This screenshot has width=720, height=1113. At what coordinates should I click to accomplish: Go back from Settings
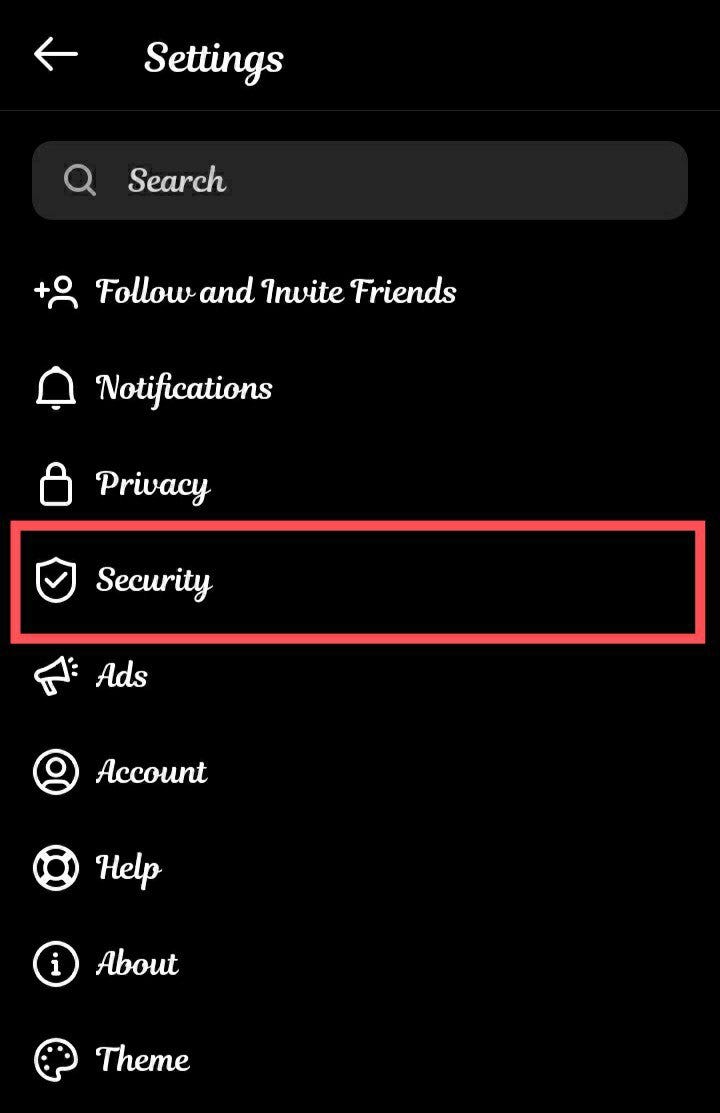[x=55, y=55]
